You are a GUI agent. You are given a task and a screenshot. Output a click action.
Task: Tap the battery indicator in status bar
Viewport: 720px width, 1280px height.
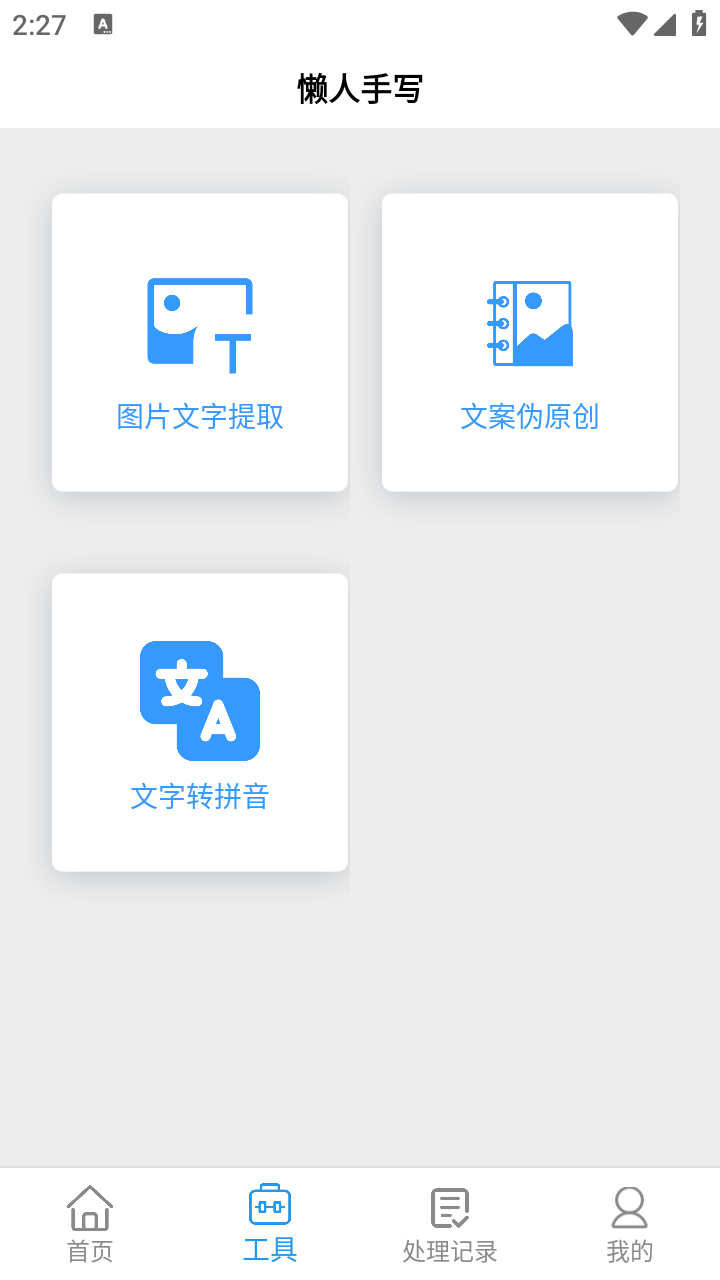tap(697, 22)
